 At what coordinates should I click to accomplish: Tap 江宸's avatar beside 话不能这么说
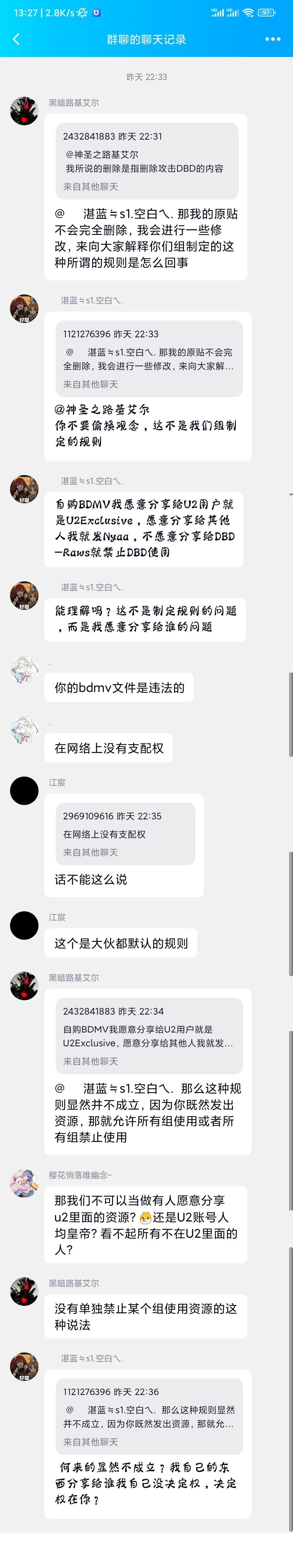tap(24, 791)
